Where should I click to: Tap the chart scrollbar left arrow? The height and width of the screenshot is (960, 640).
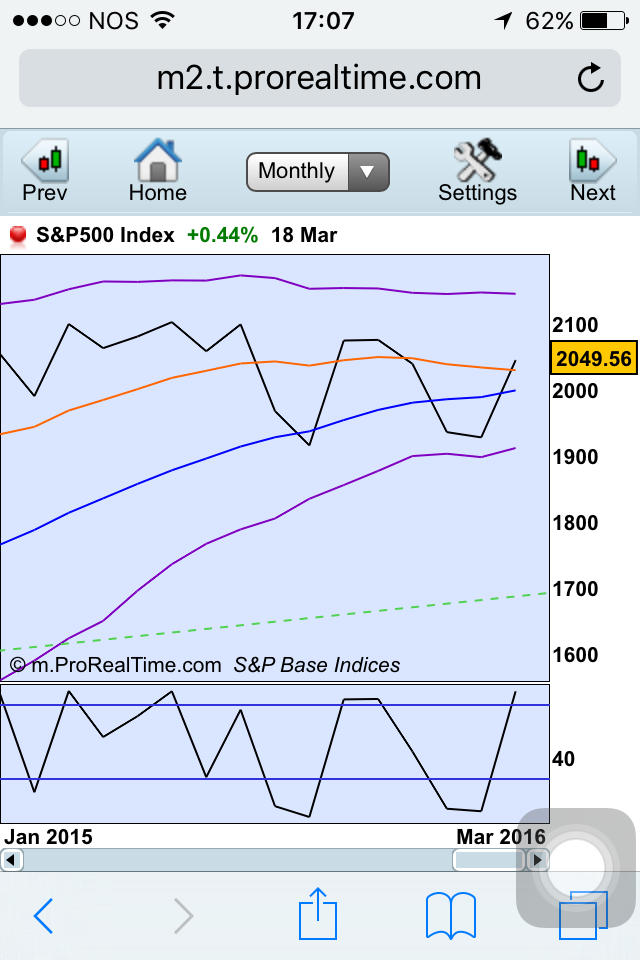click(x=10, y=859)
